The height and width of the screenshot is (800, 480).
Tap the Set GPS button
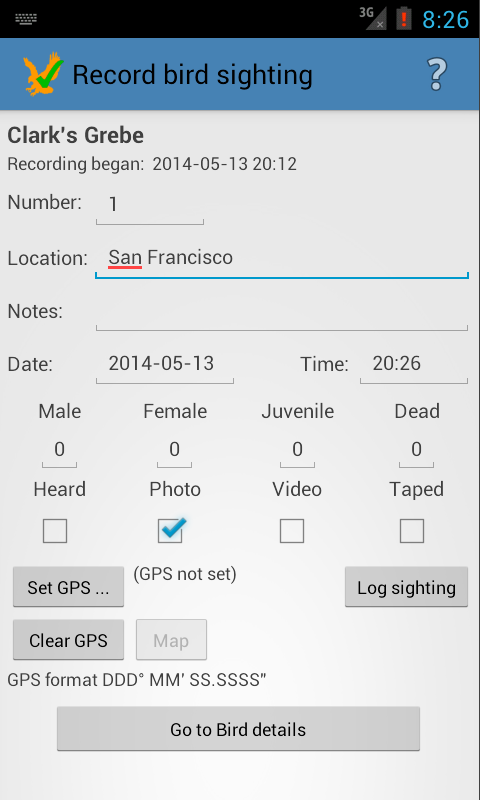[x=68, y=587]
